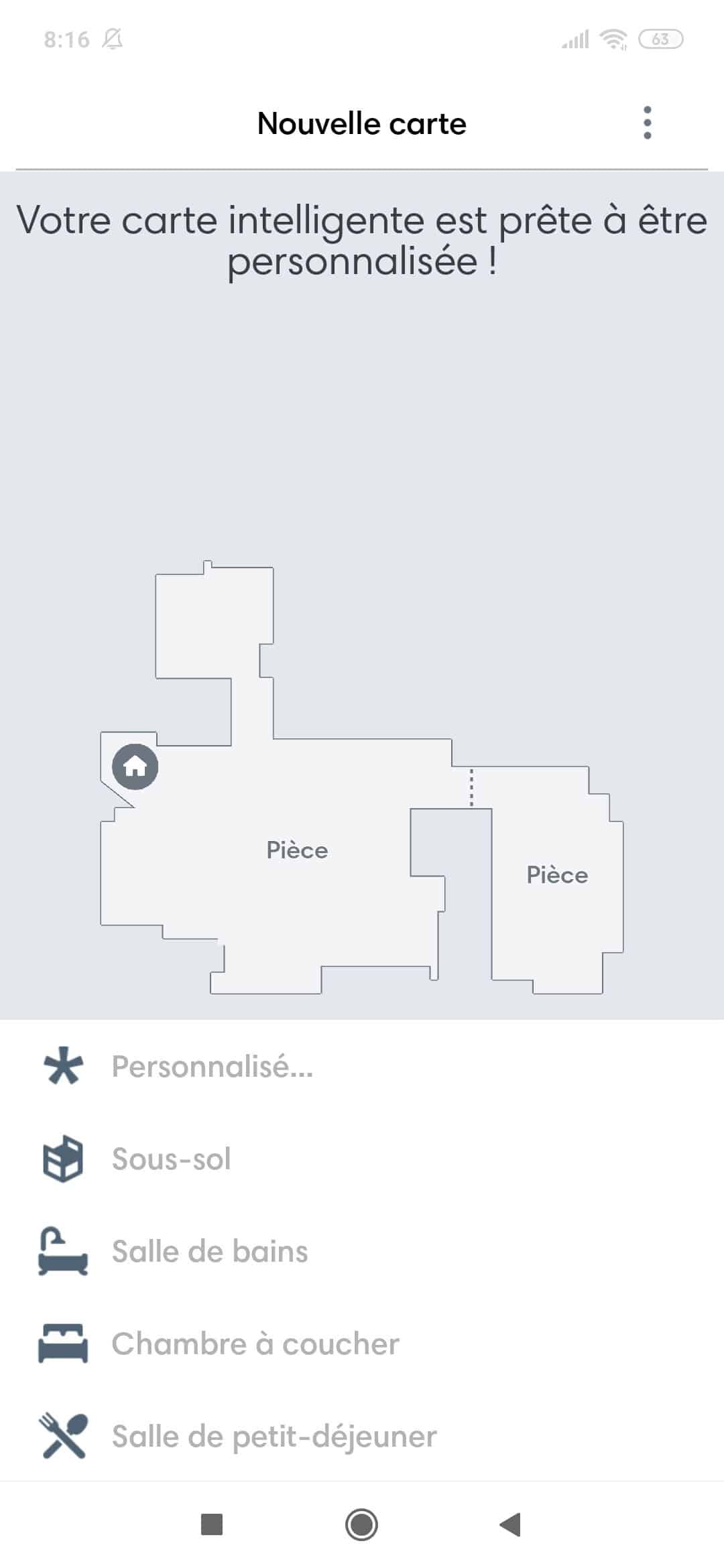Go back with the system back button
The width and height of the screenshot is (724, 1568).
coord(511,1524)
